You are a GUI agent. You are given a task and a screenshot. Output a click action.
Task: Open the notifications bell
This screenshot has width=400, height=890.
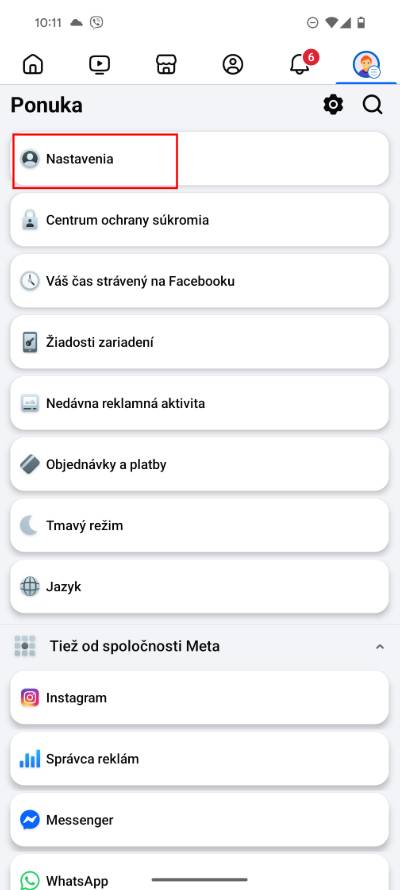(x=300, y=64)
